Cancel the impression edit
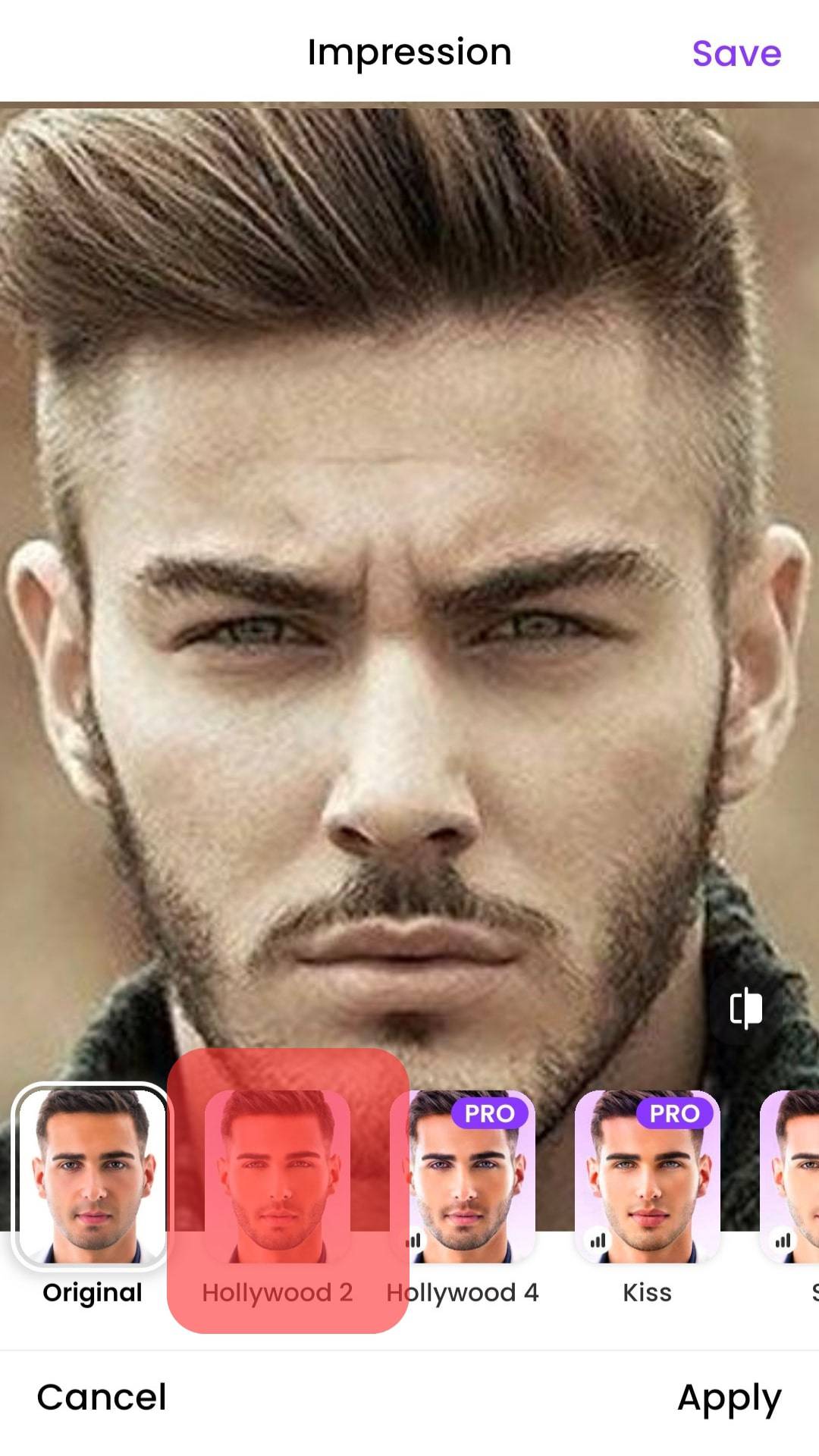Viewport: 819px width, 1456px height. point(102,1397)
